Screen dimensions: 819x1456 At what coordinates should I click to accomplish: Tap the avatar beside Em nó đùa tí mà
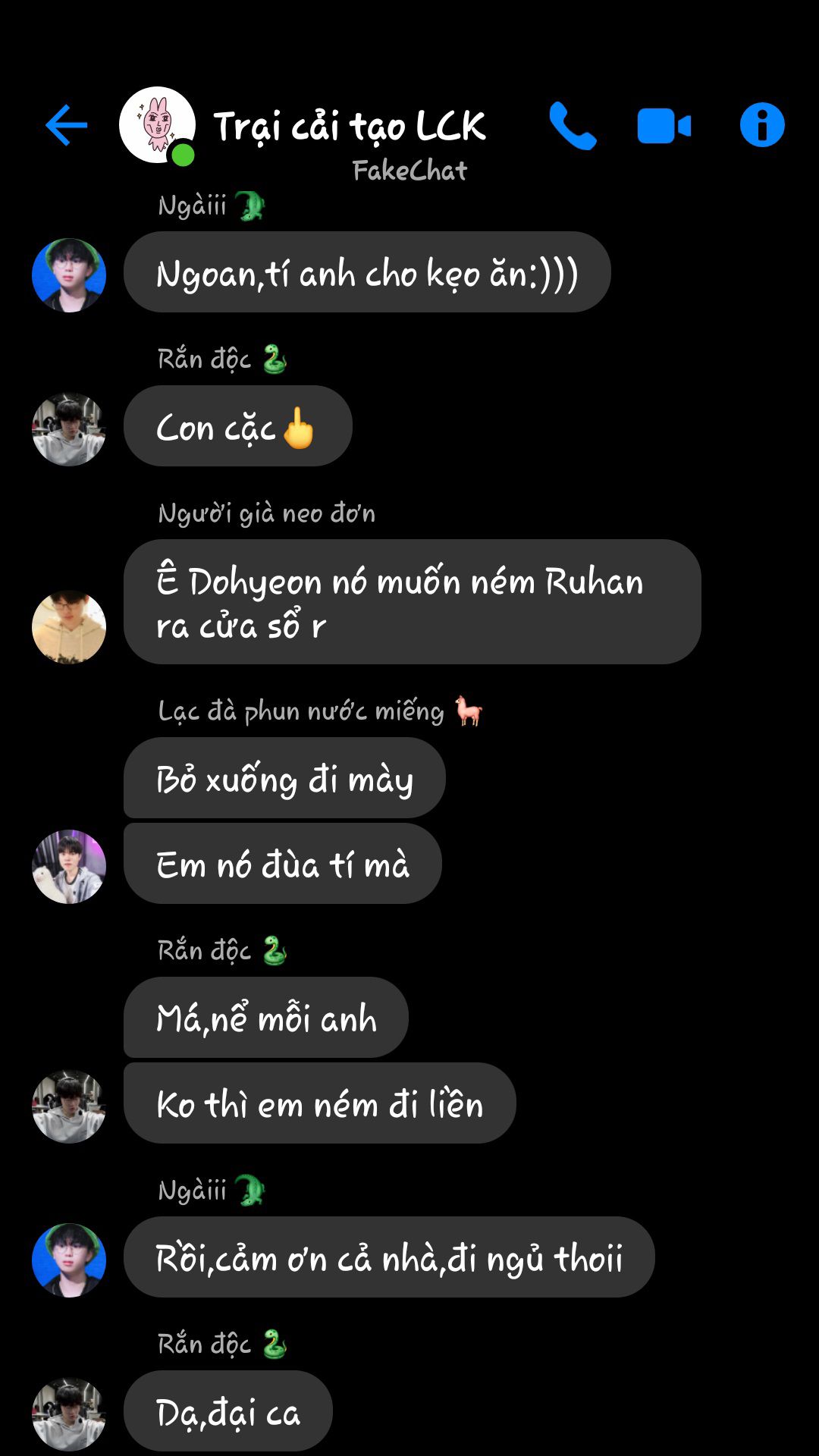[69, 867]
